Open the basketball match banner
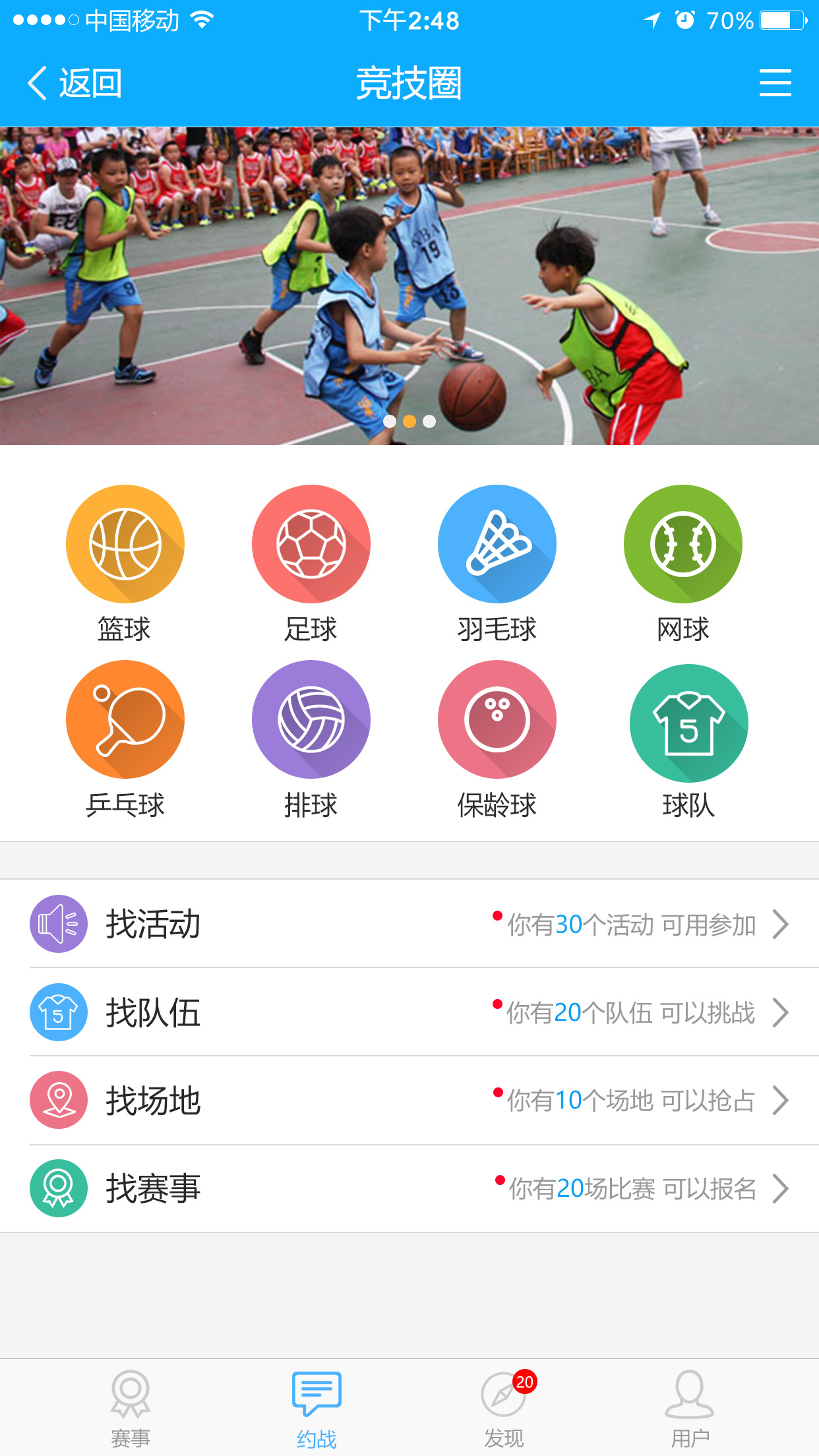Screen dimensions: 819x1456 pyautogui.click(x=409, y=286)
